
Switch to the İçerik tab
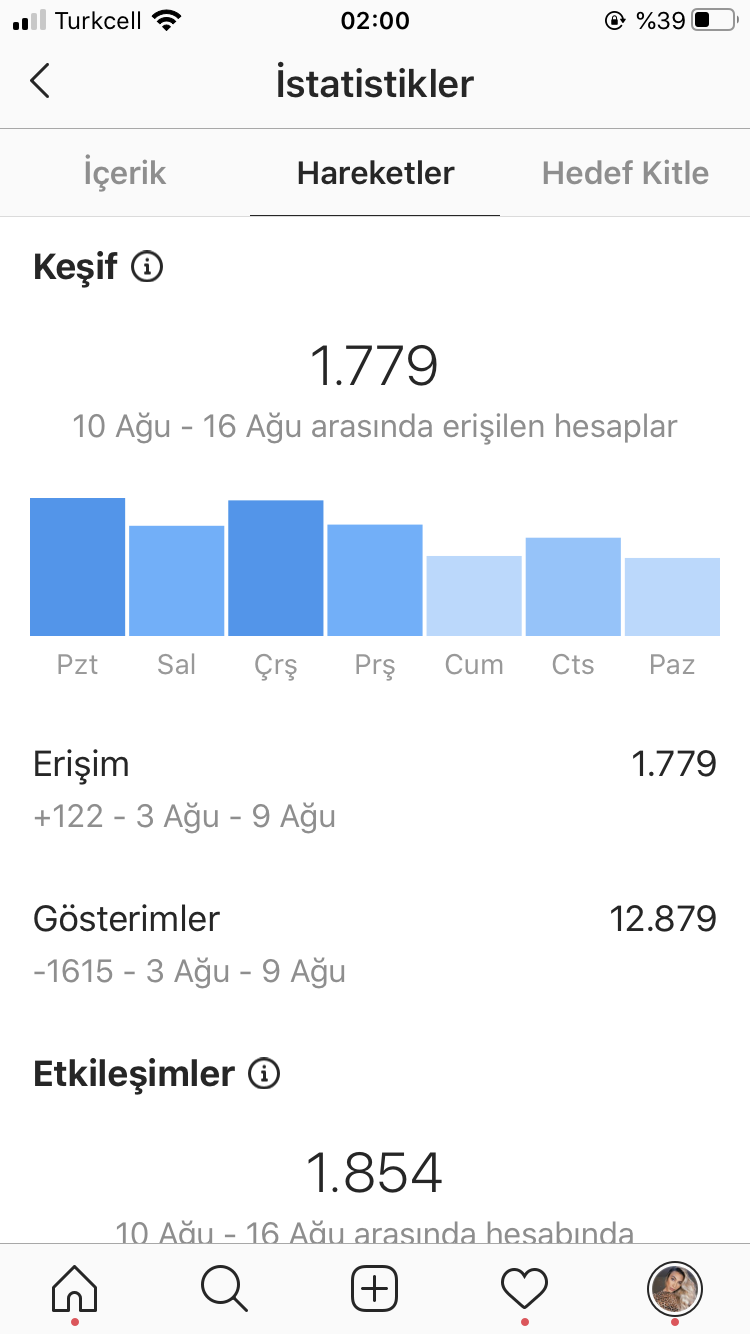tap(125, 173)
